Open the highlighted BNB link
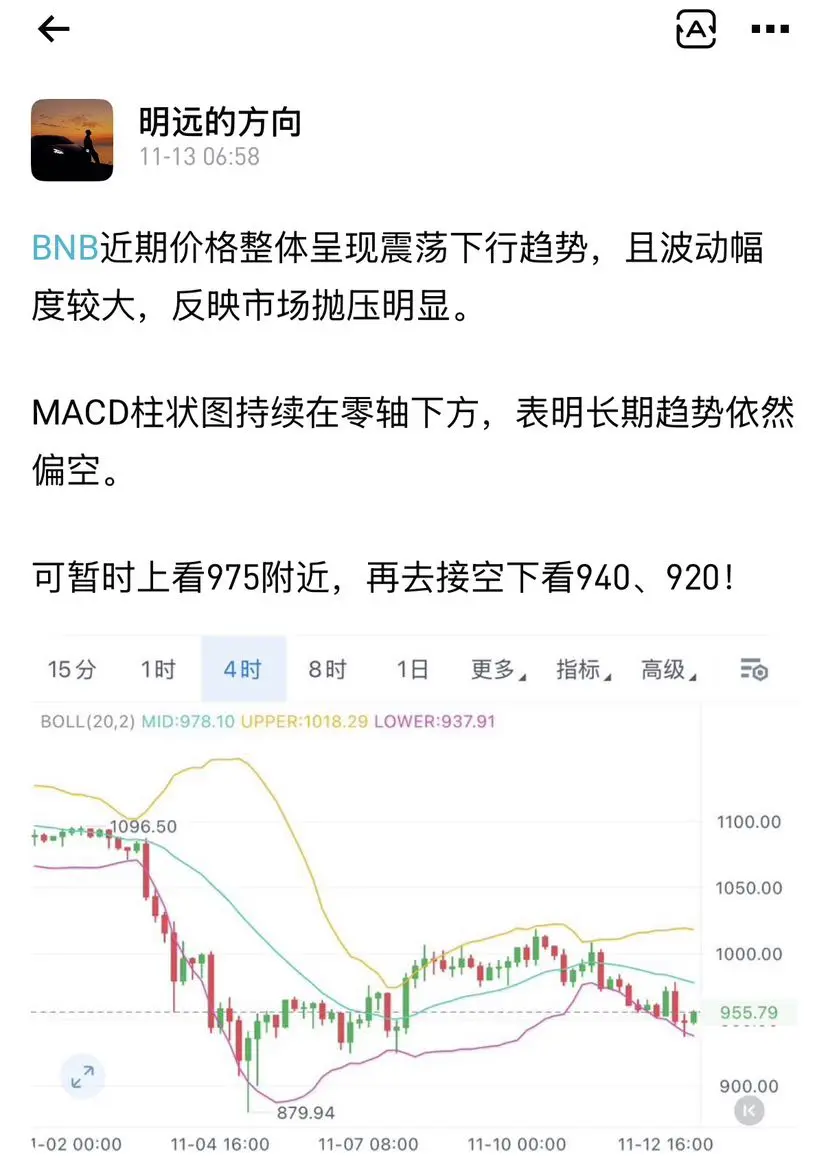828x1169 pixels. (65, 248)
